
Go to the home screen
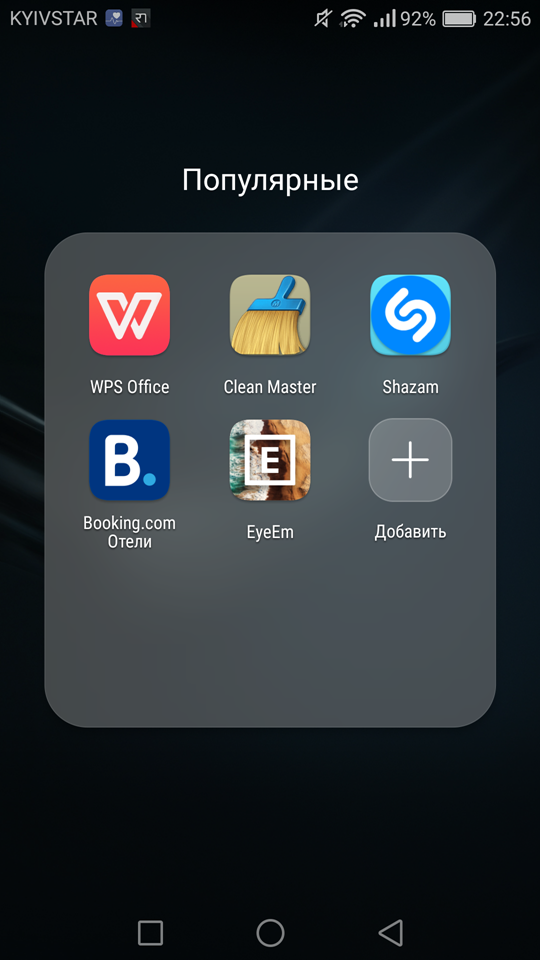(x=270, y=933)
